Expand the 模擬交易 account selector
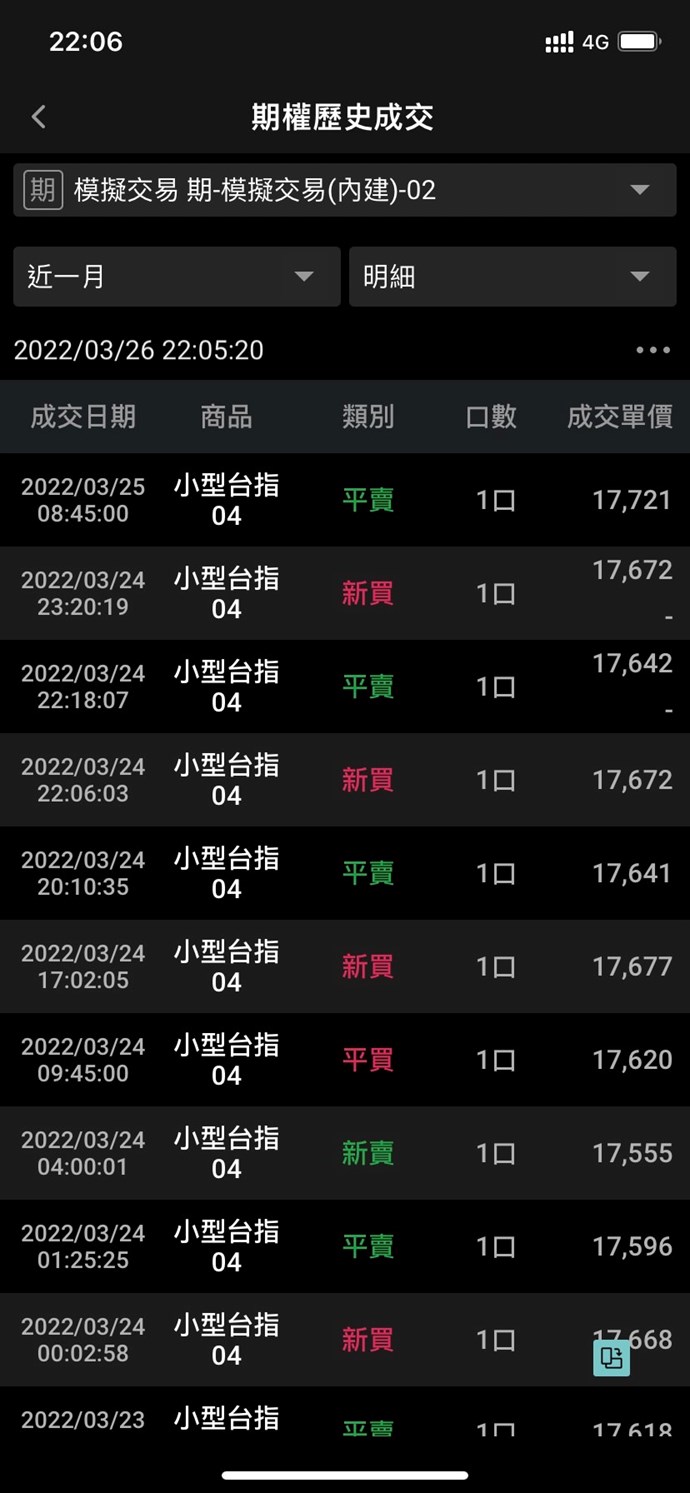This screenshot has height=1493, width=690. click(x=344, y=190)
